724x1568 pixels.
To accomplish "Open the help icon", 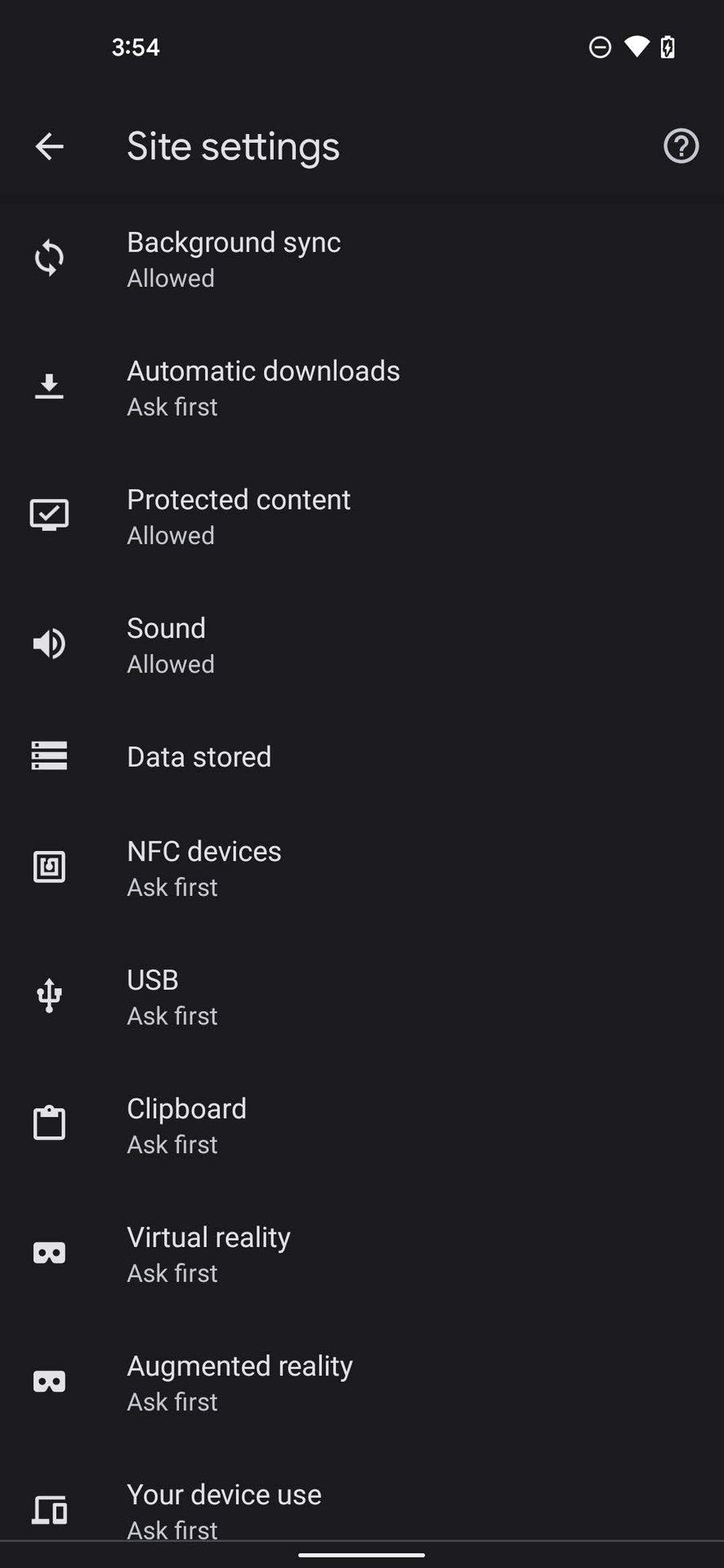I will [681, 147].
